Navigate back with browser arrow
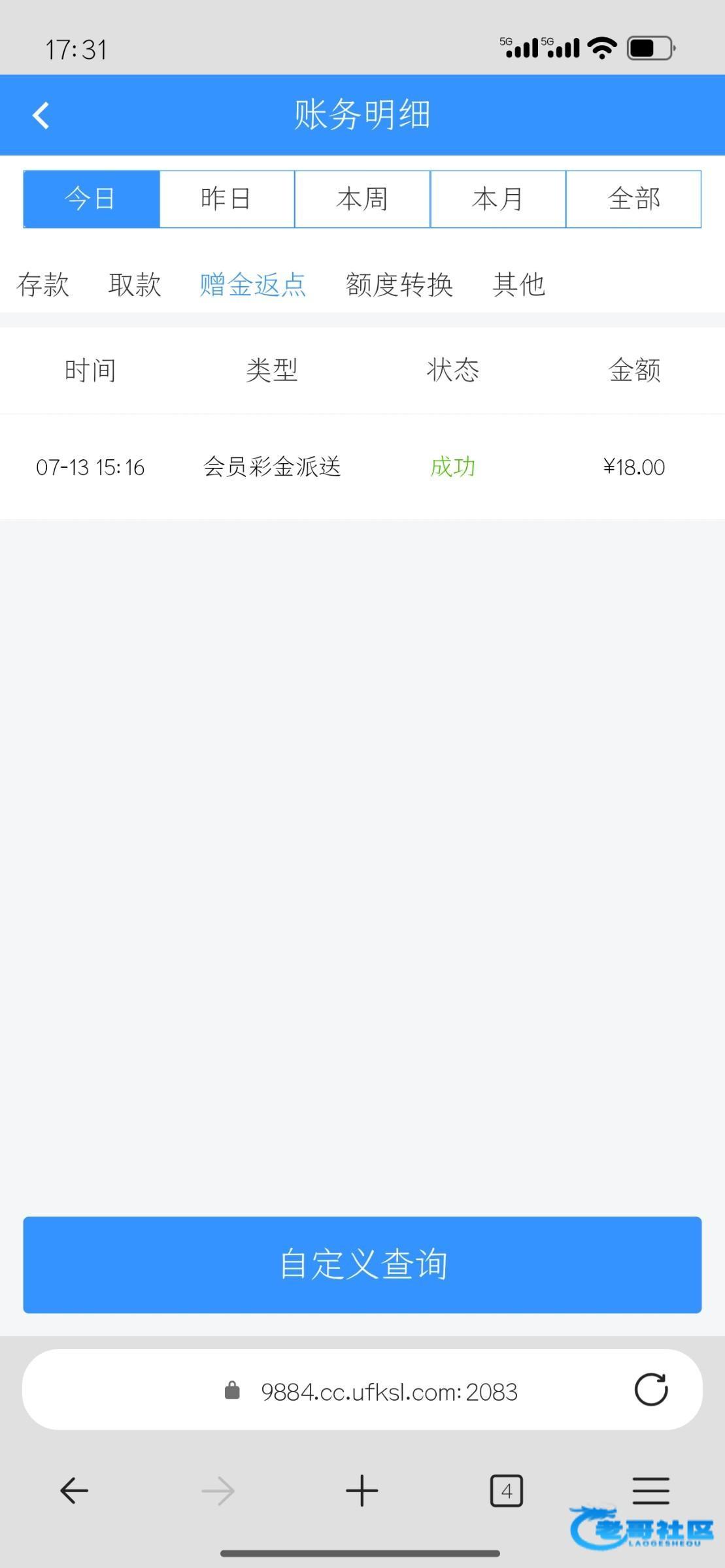 [74, 1491]
